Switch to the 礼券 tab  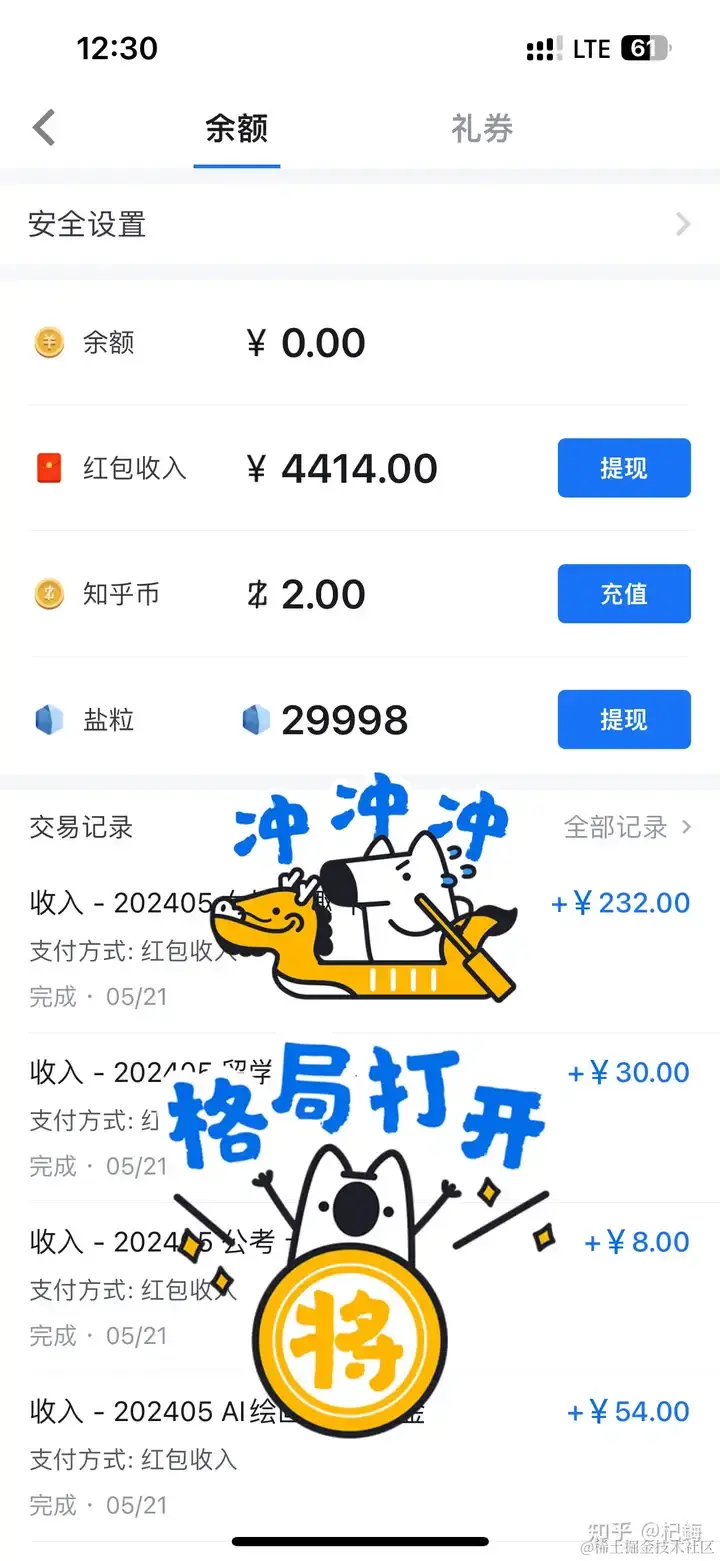coord(482,128)
